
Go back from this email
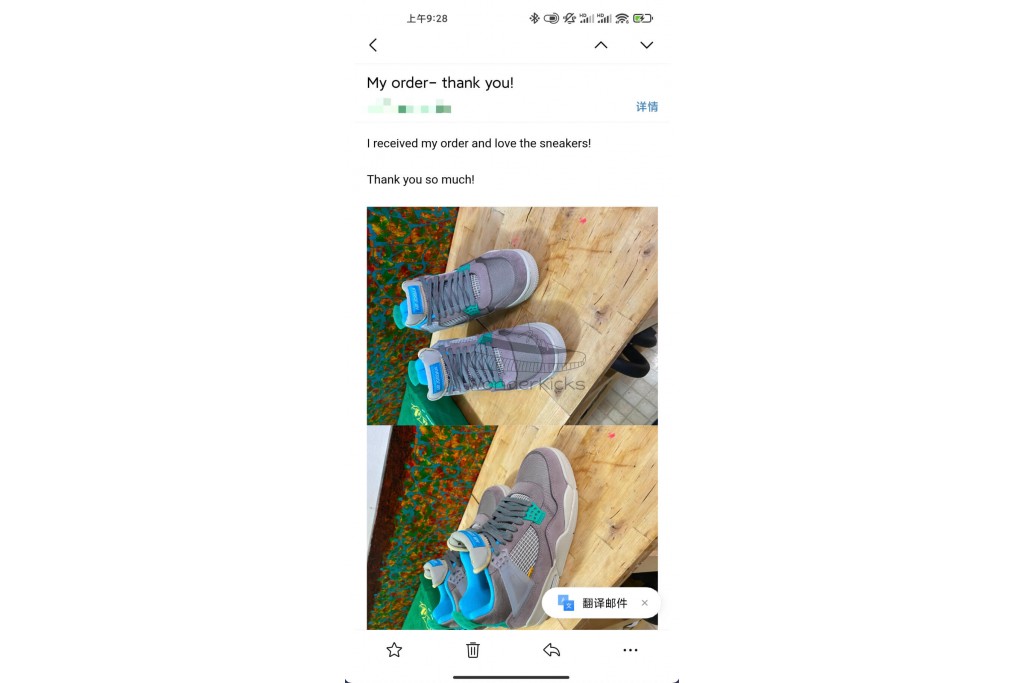click(373, 45)
